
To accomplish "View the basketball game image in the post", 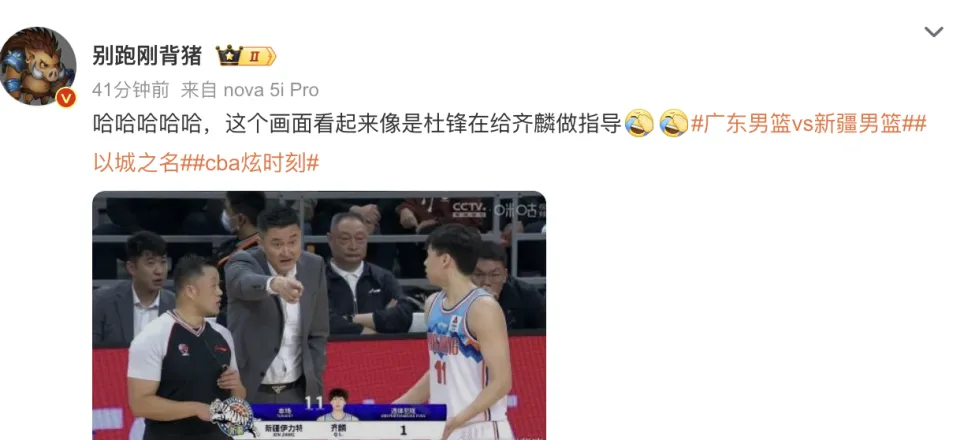I will tap(319, 315).
